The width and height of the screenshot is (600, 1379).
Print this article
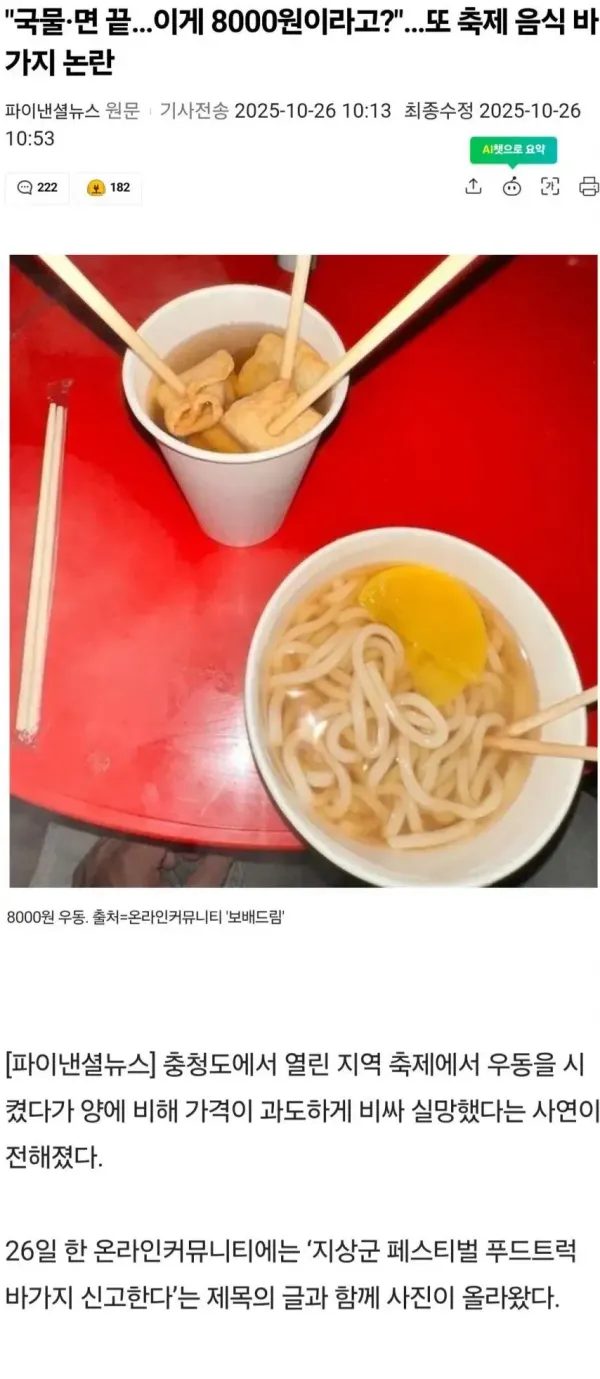pyautogui.click(x=588, y=186)
